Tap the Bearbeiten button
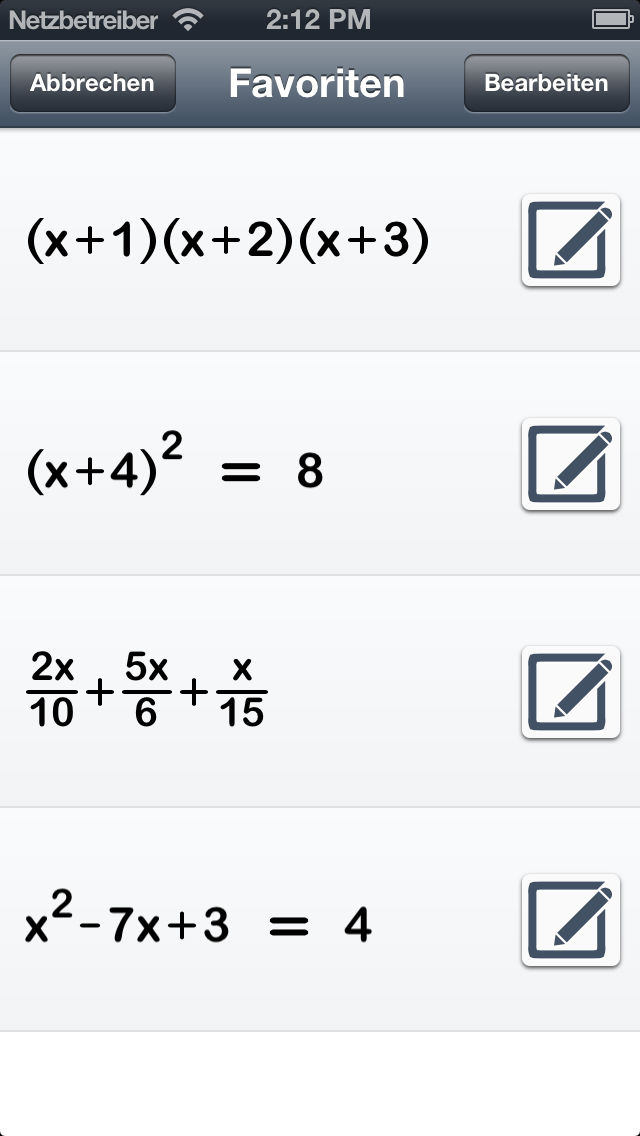Viewport: 640px width, 1136px height. [547, 83]
